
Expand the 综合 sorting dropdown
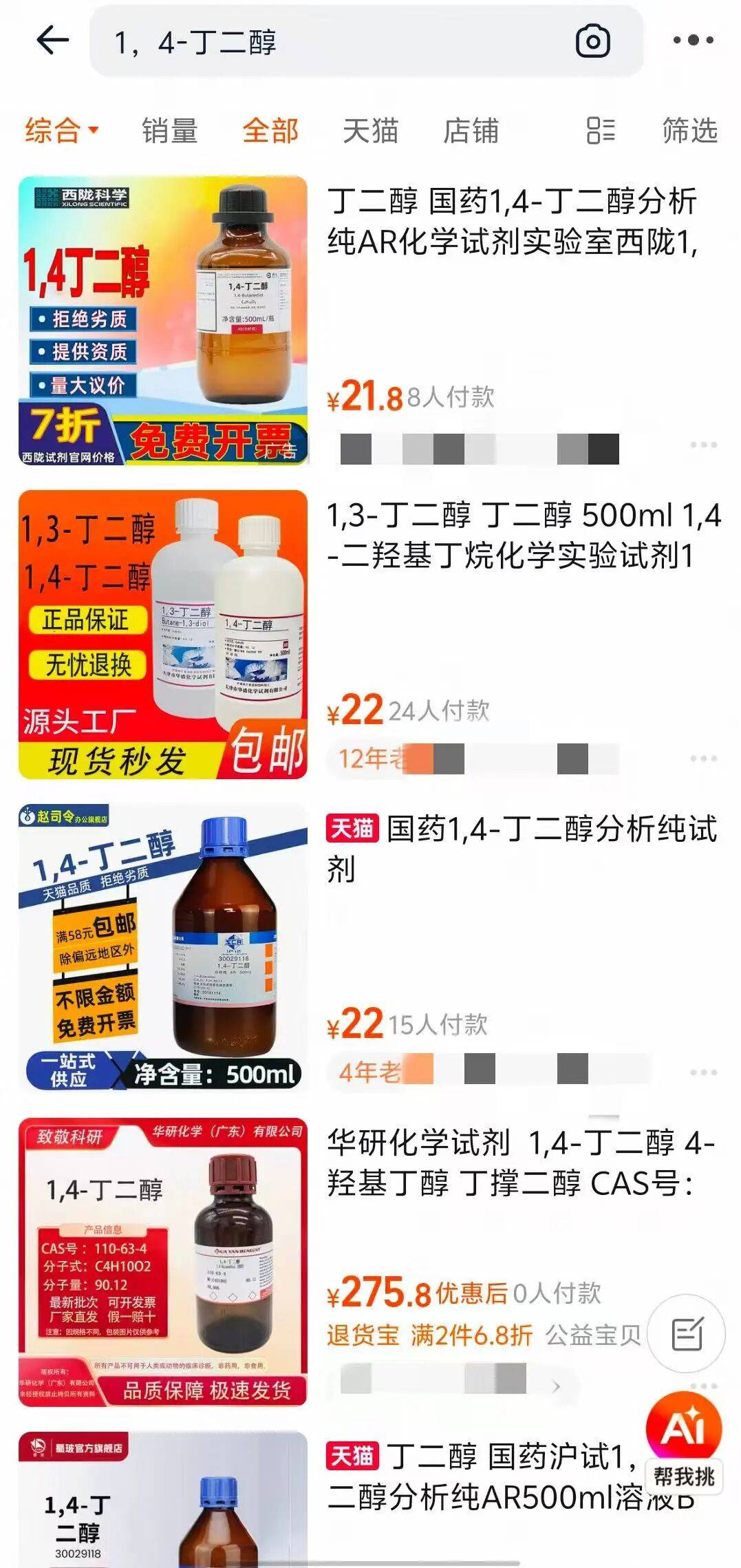pos(59,130)
